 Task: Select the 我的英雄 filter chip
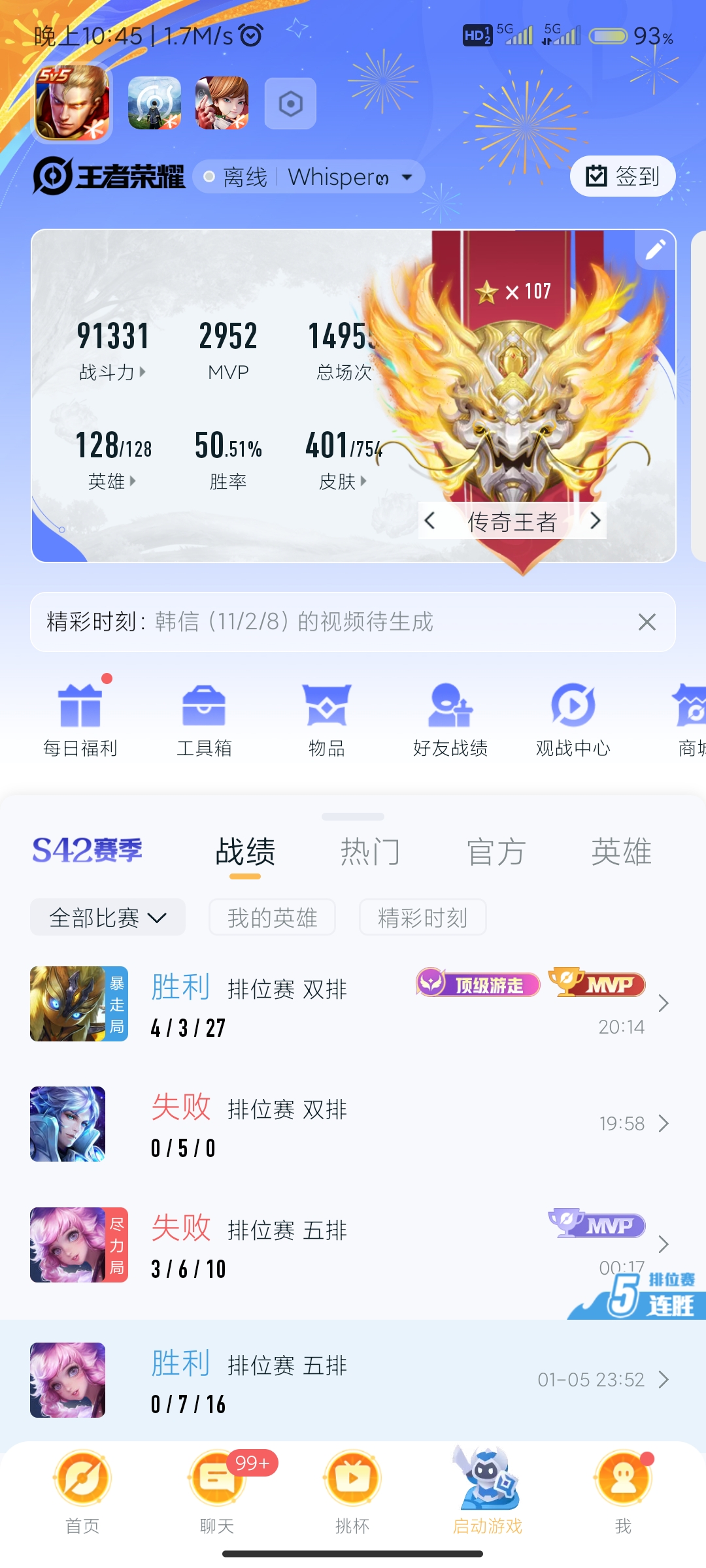pos(272,918)
